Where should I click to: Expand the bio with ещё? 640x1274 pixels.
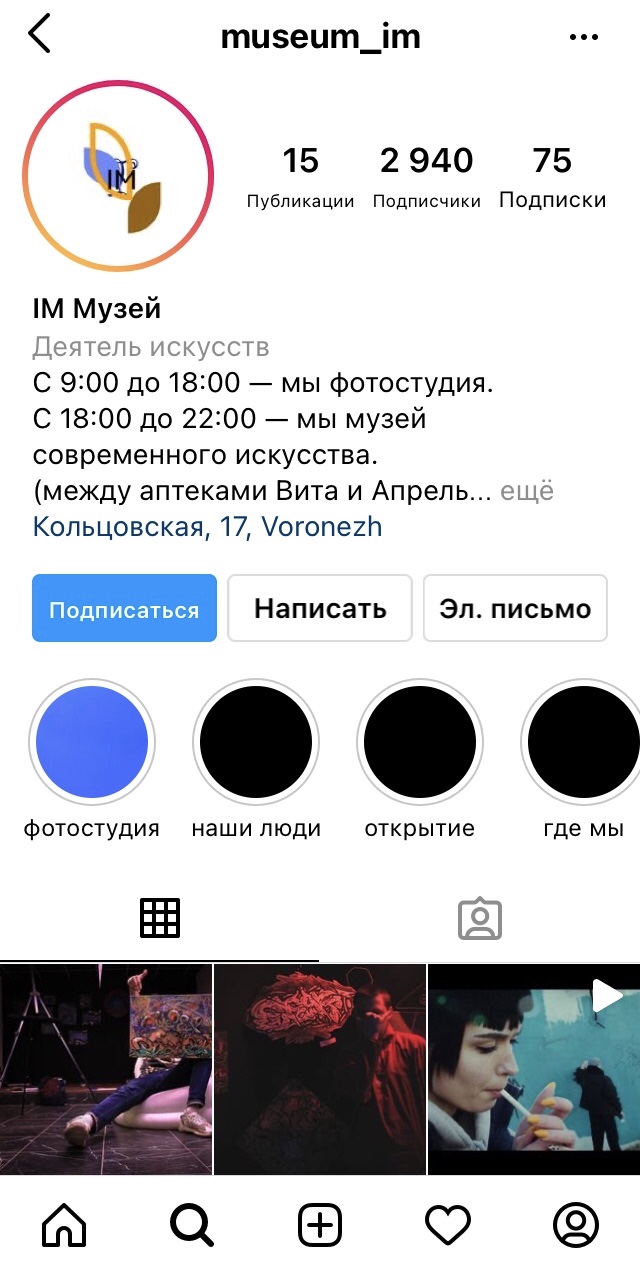pos(527,491)
